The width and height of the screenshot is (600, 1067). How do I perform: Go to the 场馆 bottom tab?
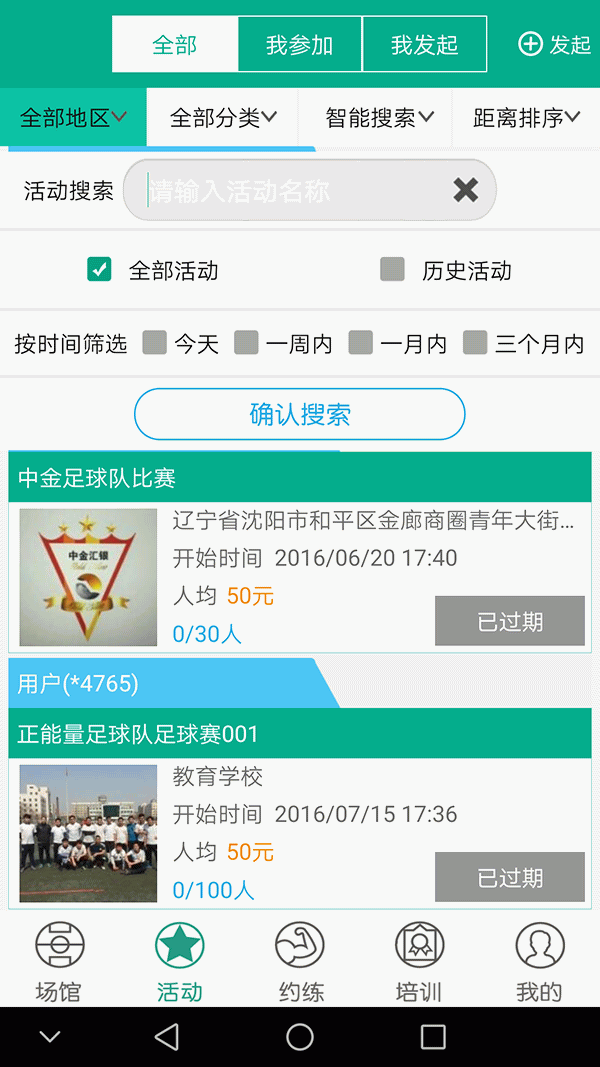tap(59, 962)
